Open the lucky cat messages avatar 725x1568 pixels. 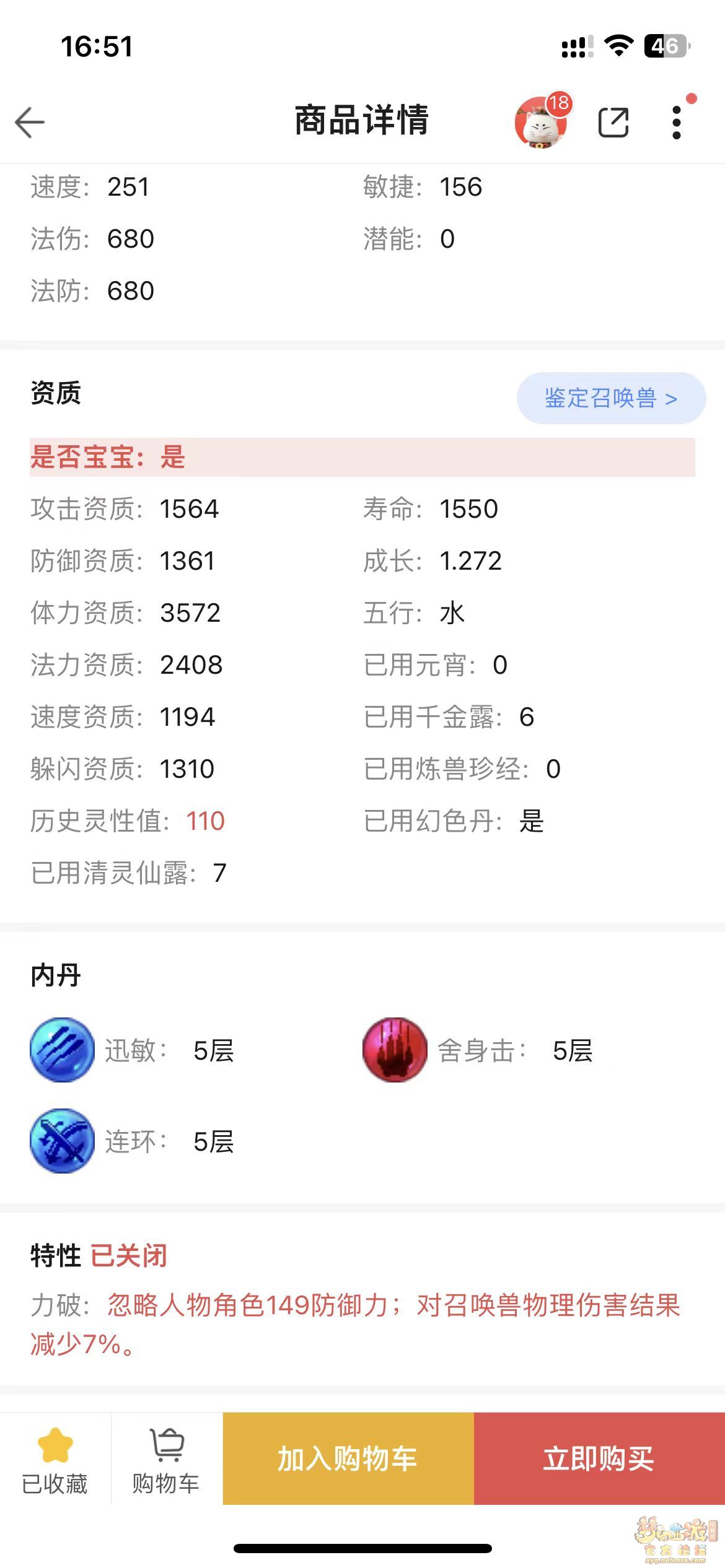pyautogui.click(x=542, y=122)
